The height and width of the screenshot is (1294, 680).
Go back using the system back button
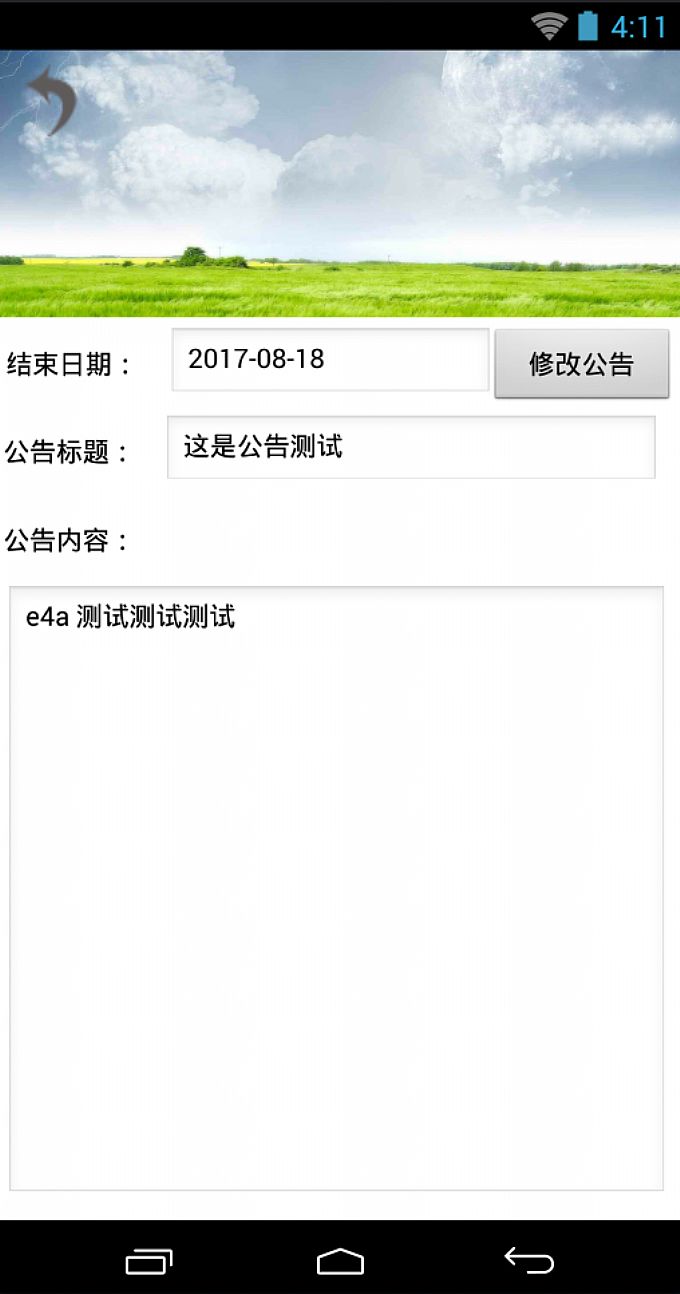529,1260
